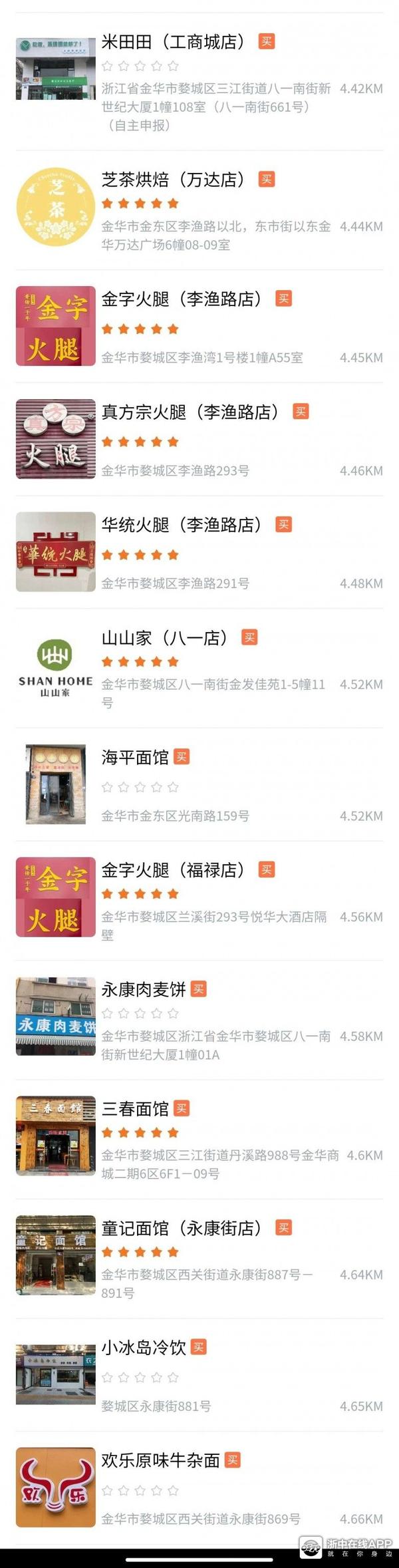Tap the 欢乐原味牛杂面 row
Screen dimensions: 399x1568
pyautogui.click(x=160, y=1460)
